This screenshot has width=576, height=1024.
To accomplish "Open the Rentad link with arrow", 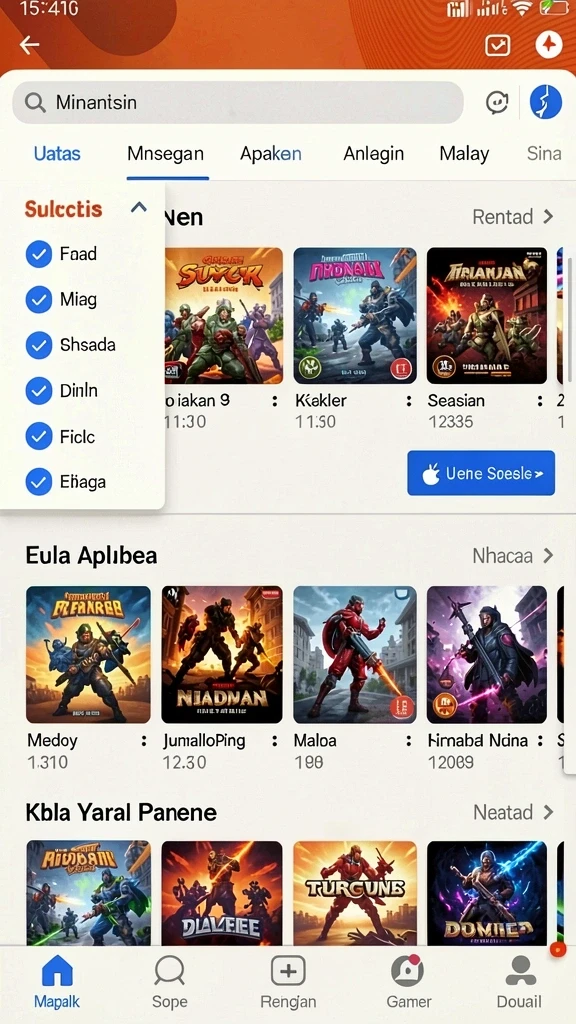I will pyautogui.click(x=513, y=217).
